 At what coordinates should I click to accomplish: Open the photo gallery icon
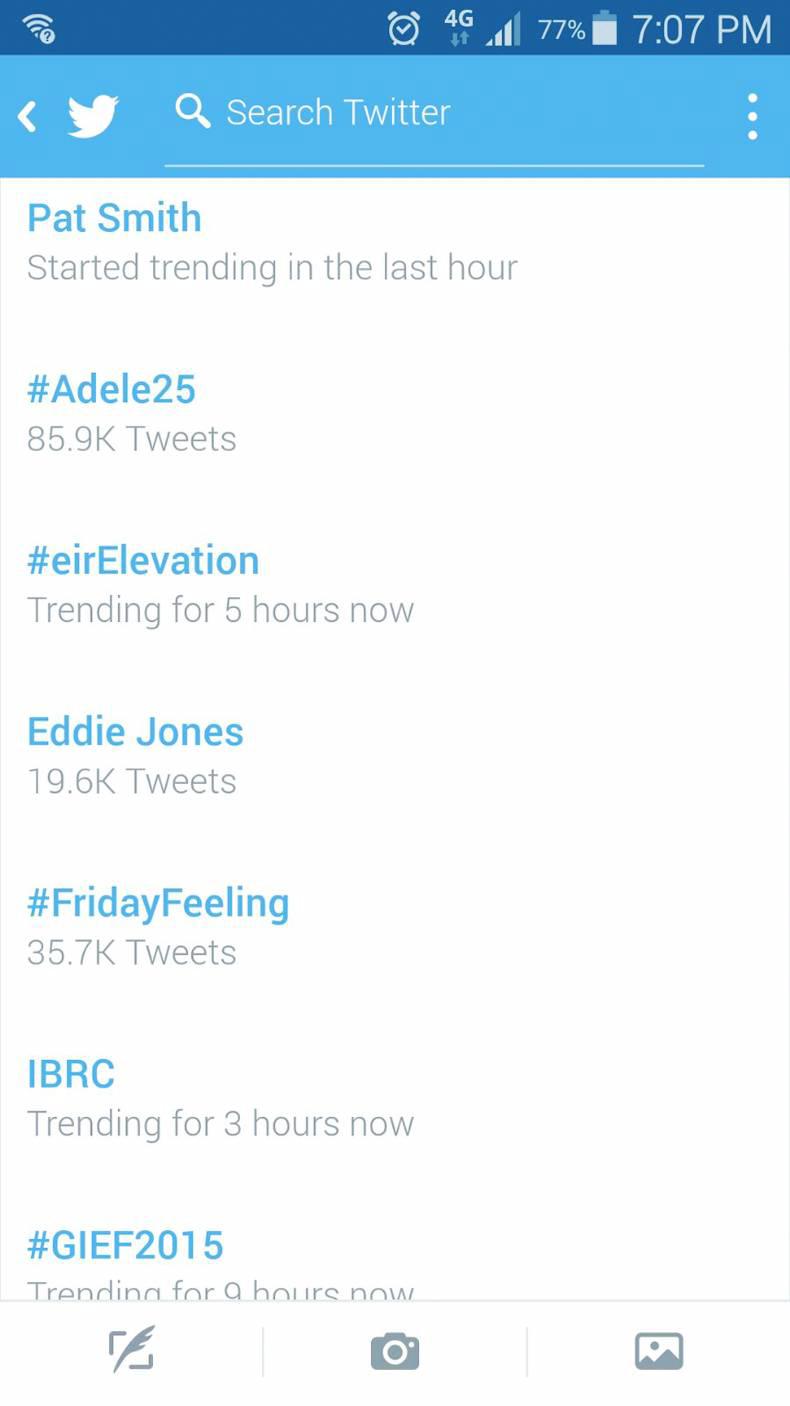coord(658,1351)
